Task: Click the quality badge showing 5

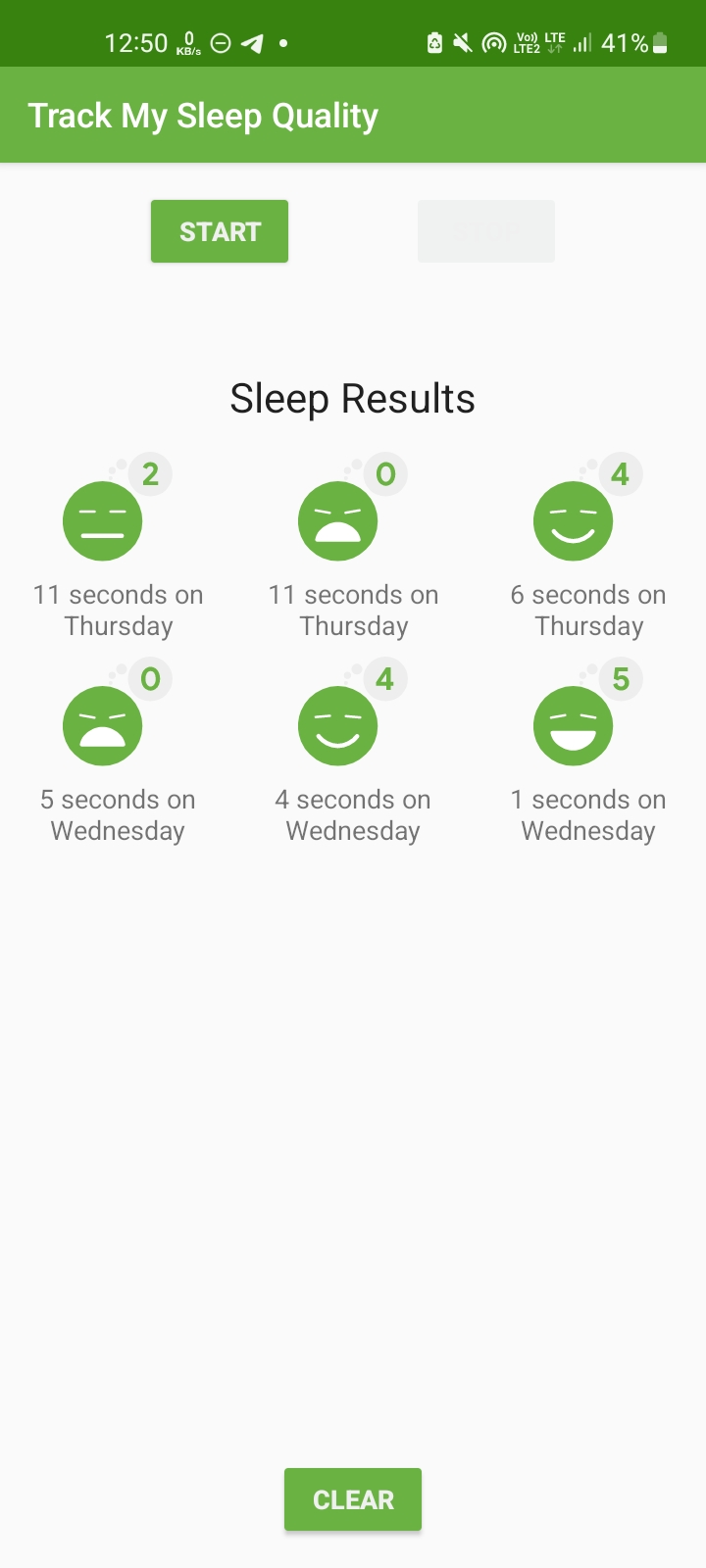Action: click(620, 678)
